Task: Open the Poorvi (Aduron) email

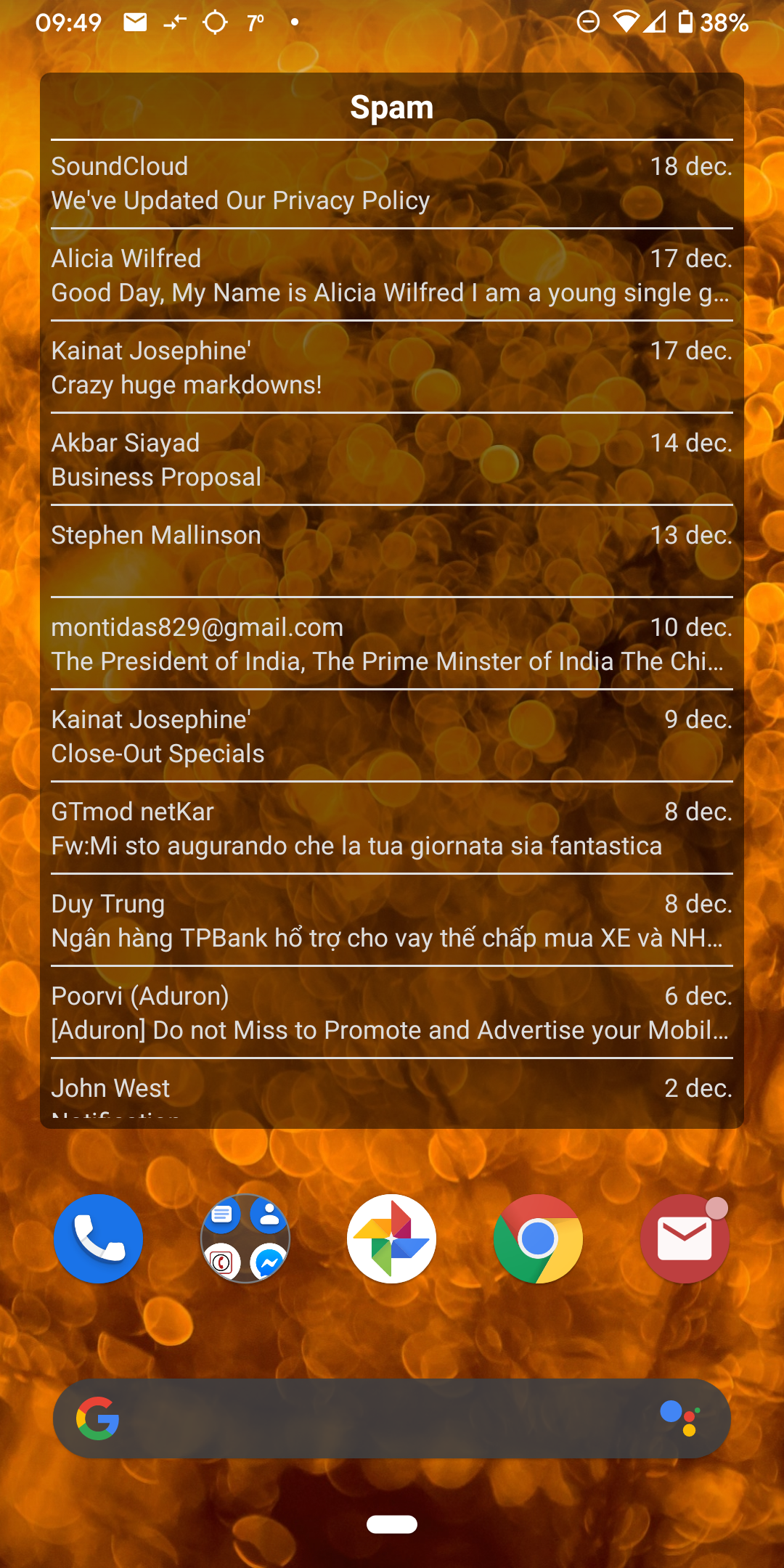Action: (391, 1013)
